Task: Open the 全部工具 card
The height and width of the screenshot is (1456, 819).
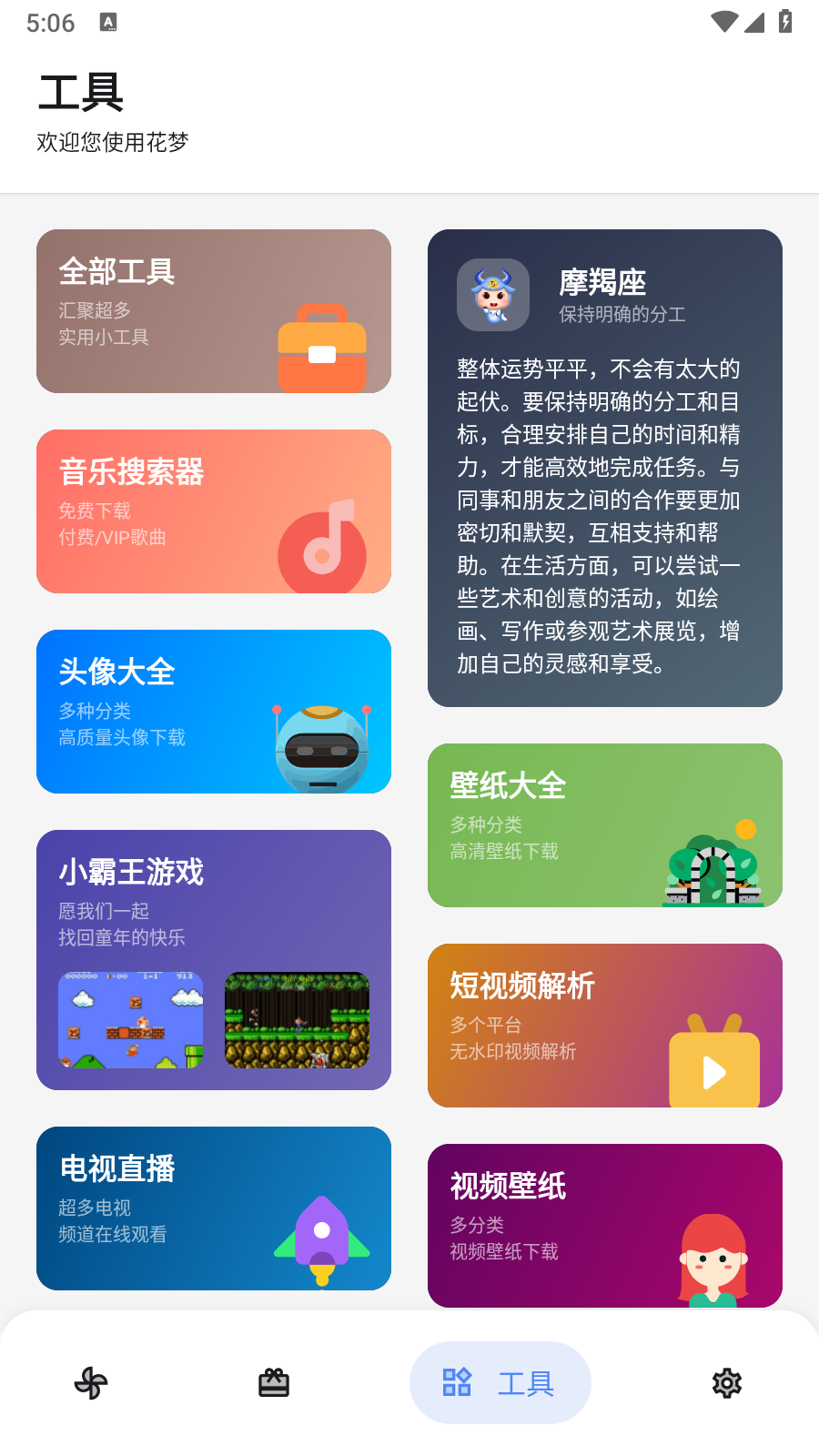Action: pos(214,311)
